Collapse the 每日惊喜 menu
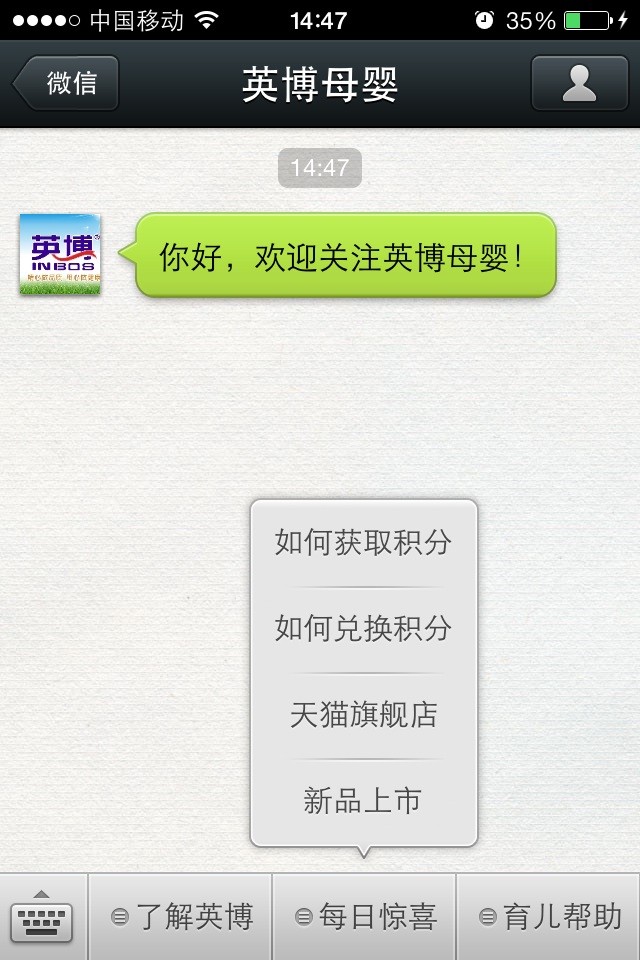This screenshot has width=640, height=960. (x=365, y=917)
